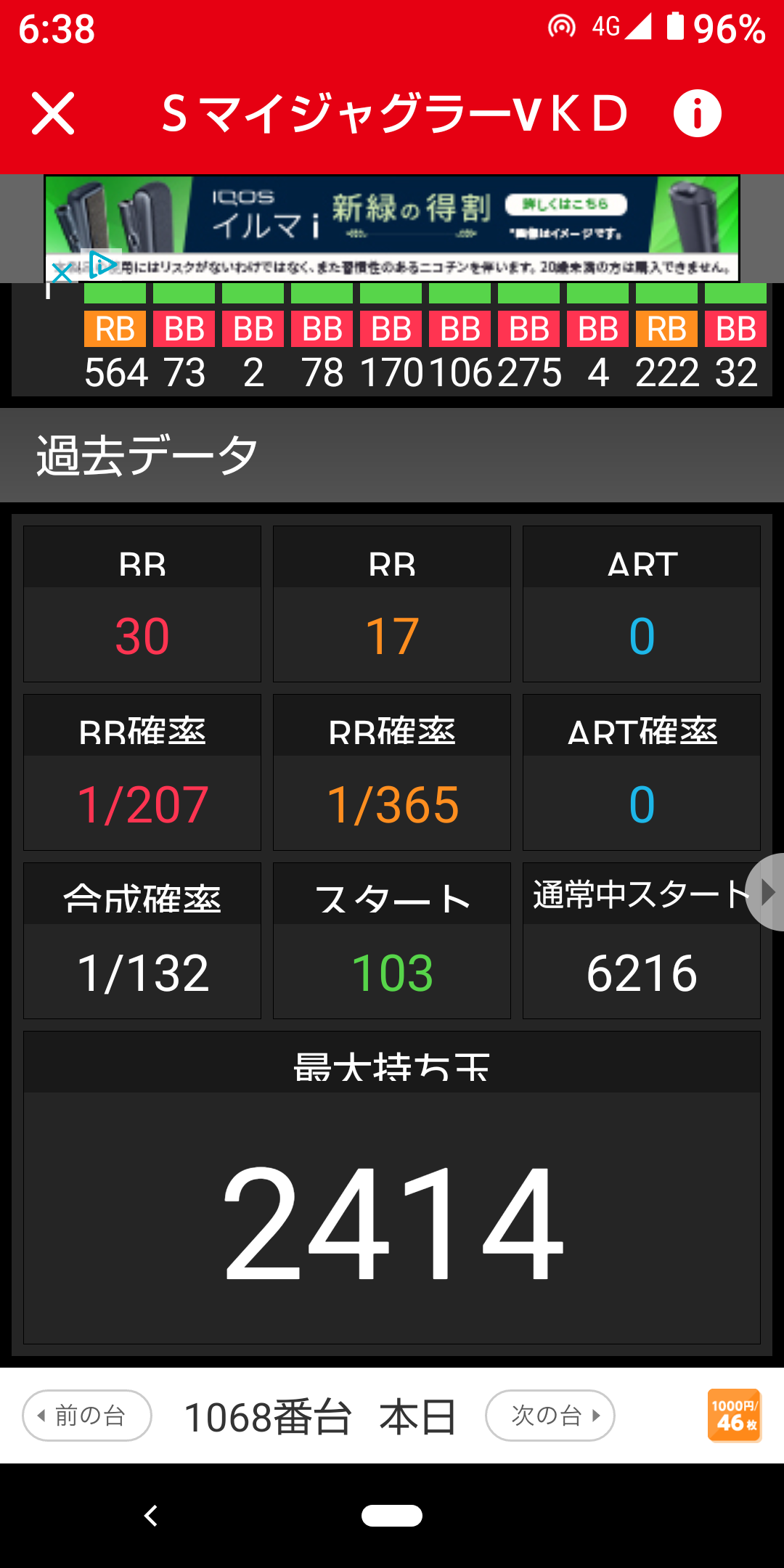Tap the AdChoices icon on the ad
The image size is (784, 1568).
point(102,265)
